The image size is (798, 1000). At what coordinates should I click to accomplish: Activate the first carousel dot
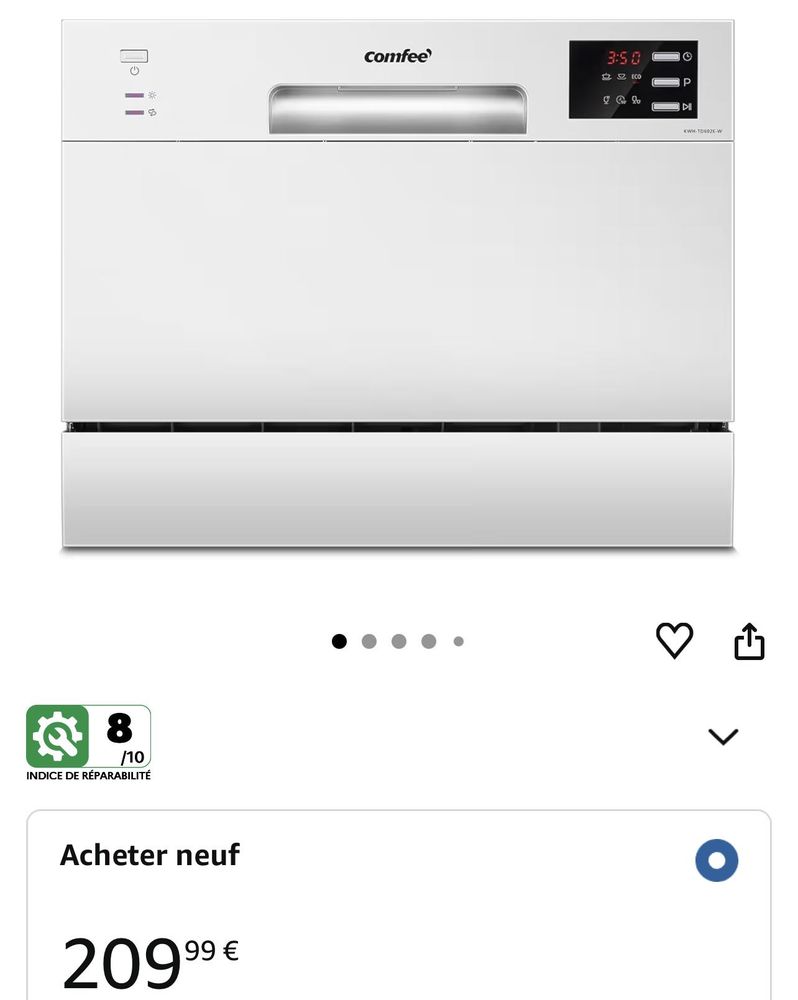(340, 640)
